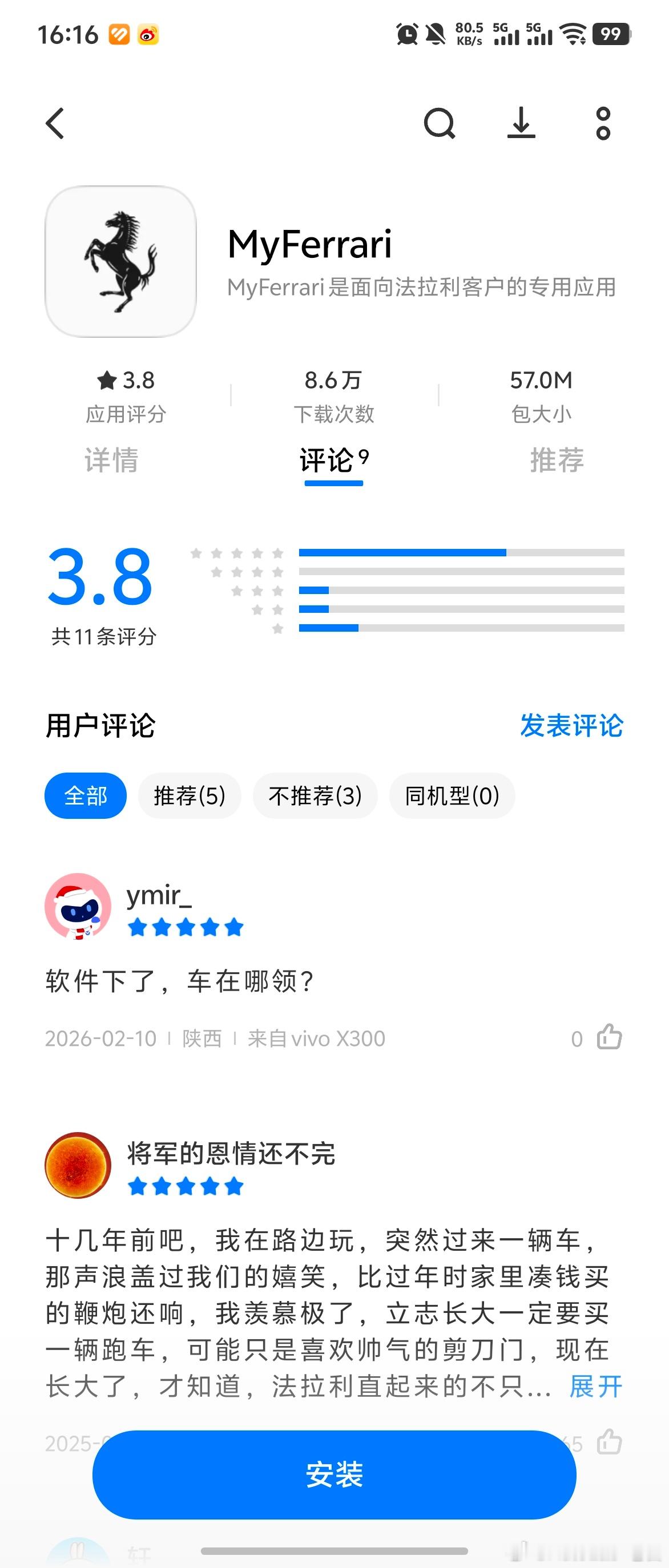Open 将军的恩情还不完's profile avatar
The width and height of the screenshot is (669, 1568).
click(x=78, y=1165)
